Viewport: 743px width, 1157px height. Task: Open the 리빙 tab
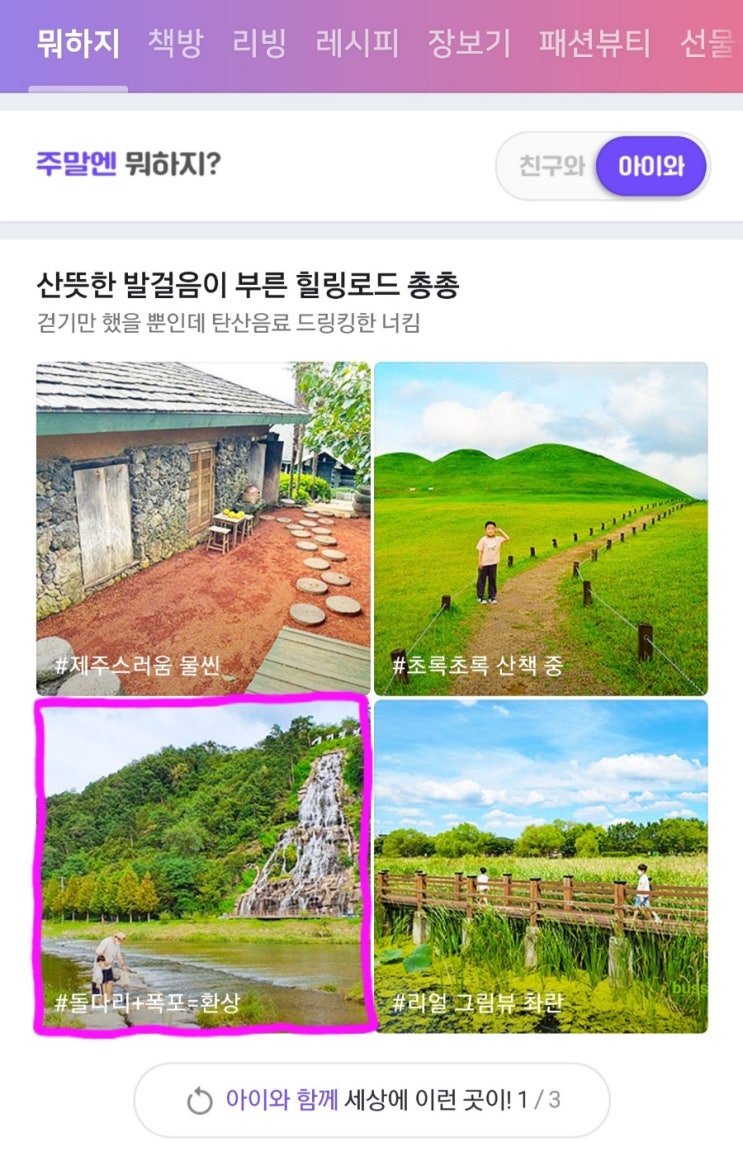259,44
